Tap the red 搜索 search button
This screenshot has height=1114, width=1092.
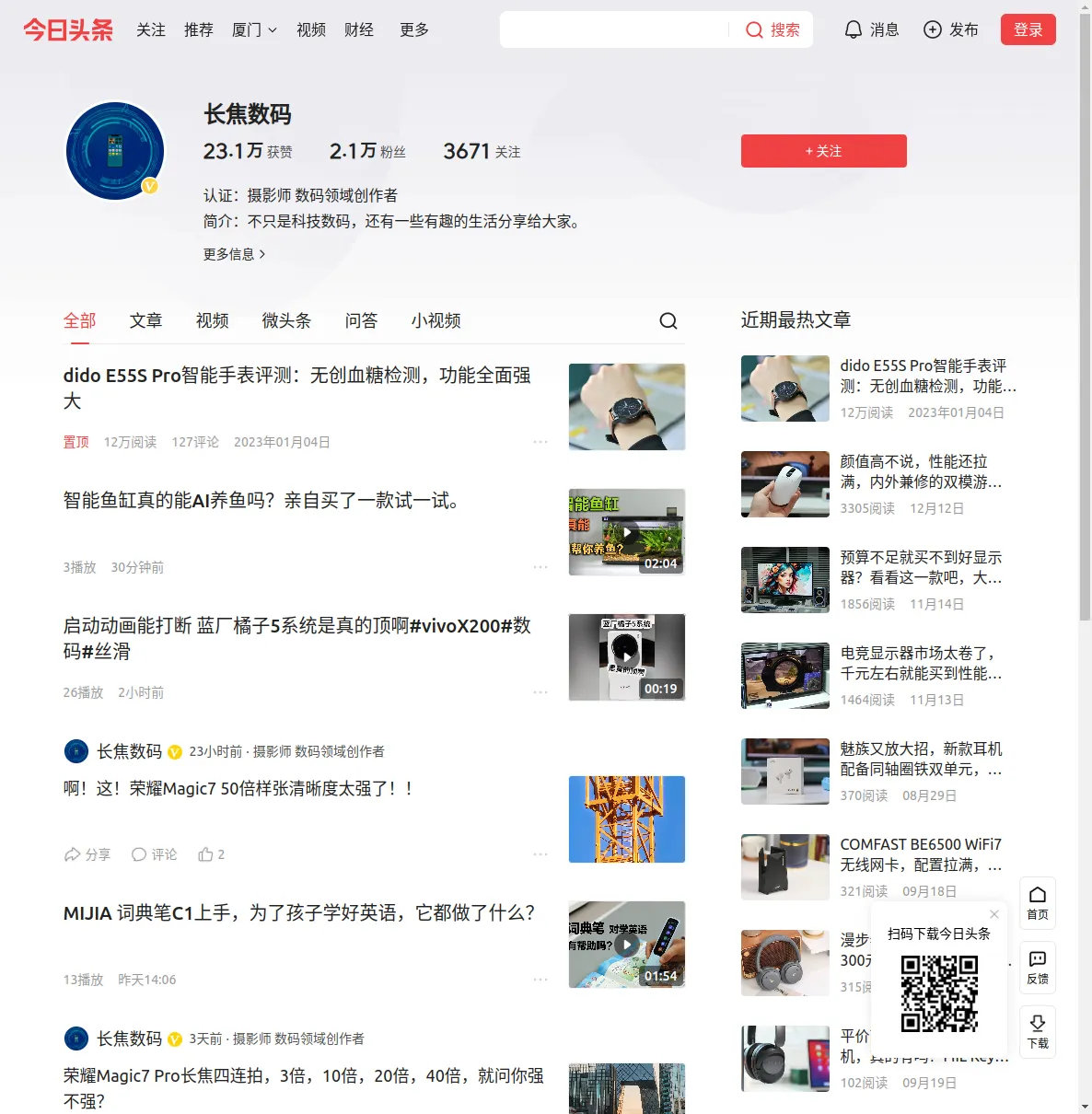(x=773, y=30)
